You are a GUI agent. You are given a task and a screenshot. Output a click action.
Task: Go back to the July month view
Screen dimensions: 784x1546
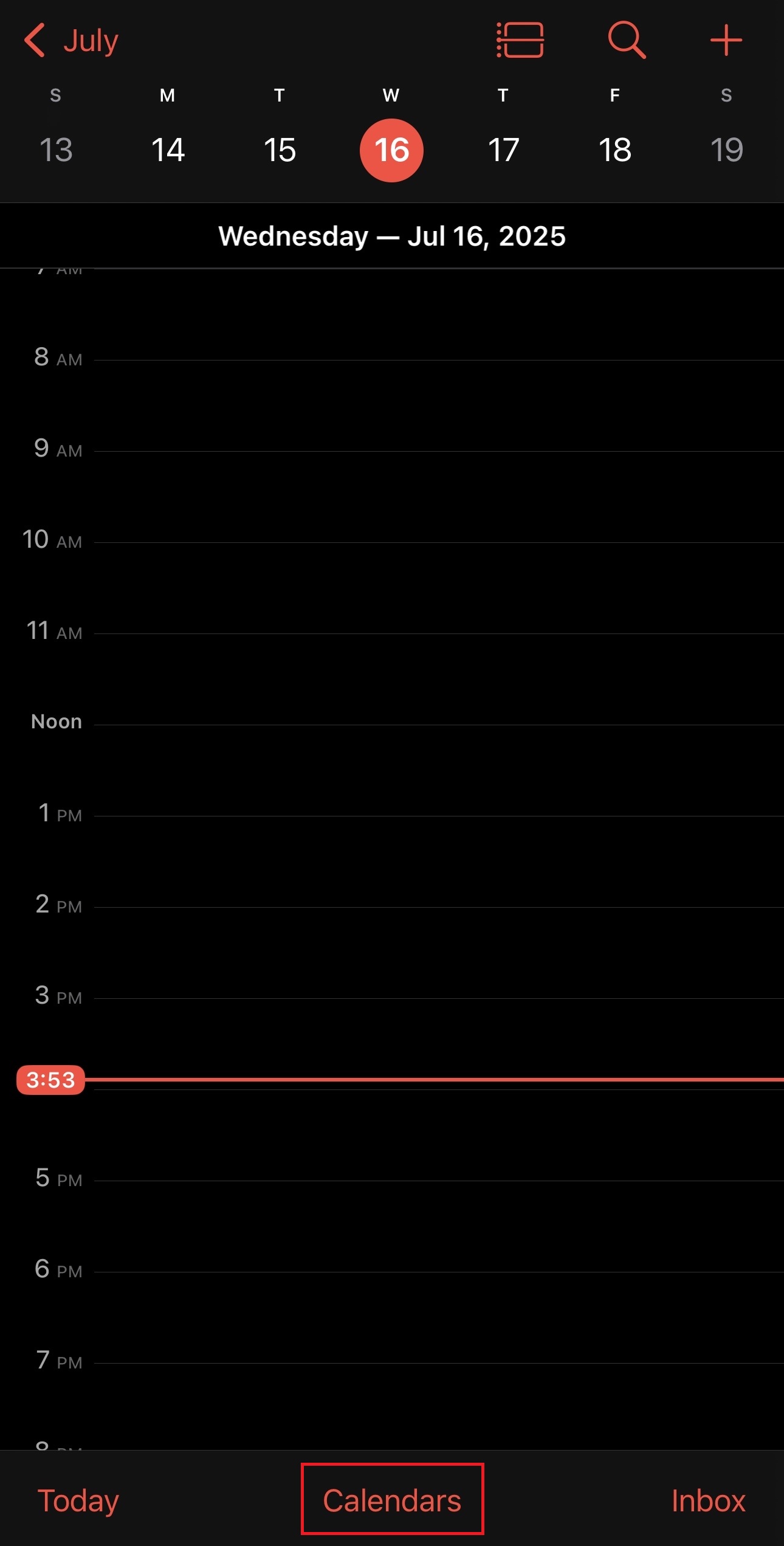71,41
